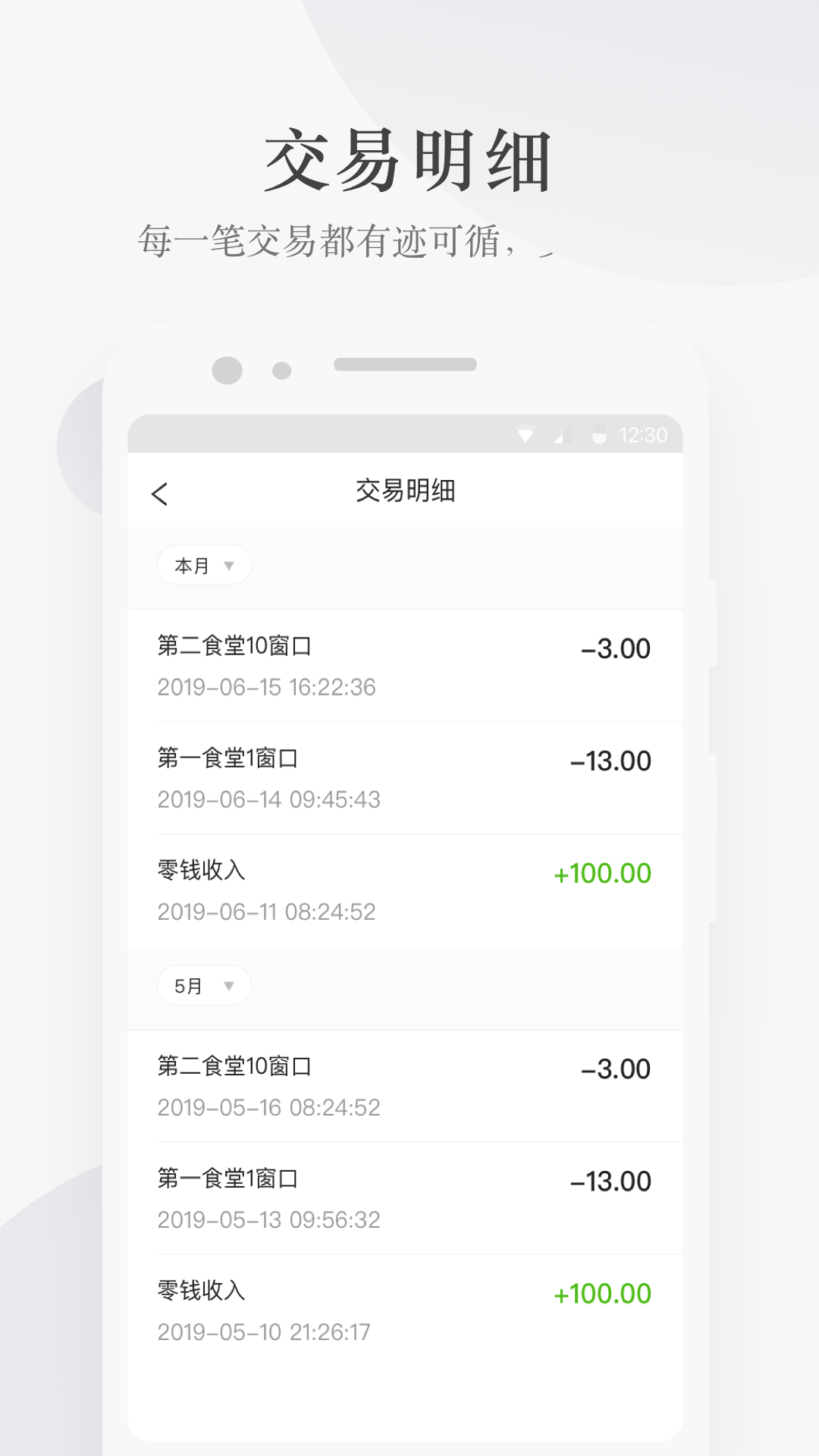Click the timestamp 2019-05-10 21:26:17
This screenshot has height=1456, width=819.
[264, 1332]
